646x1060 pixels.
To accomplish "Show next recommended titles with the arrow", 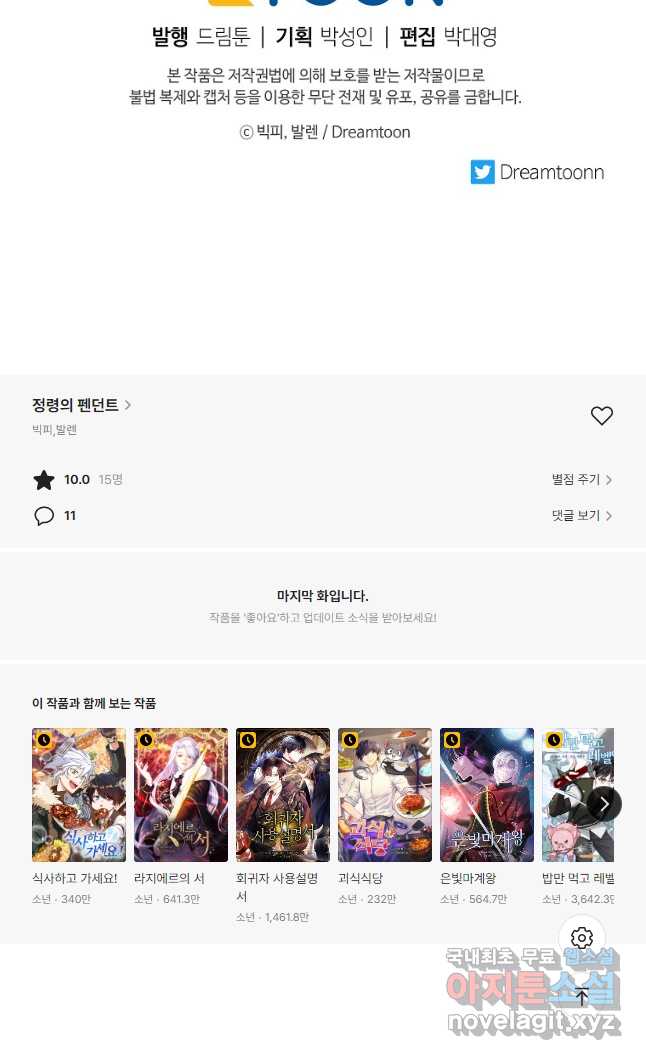I will (x=604, y=804).
